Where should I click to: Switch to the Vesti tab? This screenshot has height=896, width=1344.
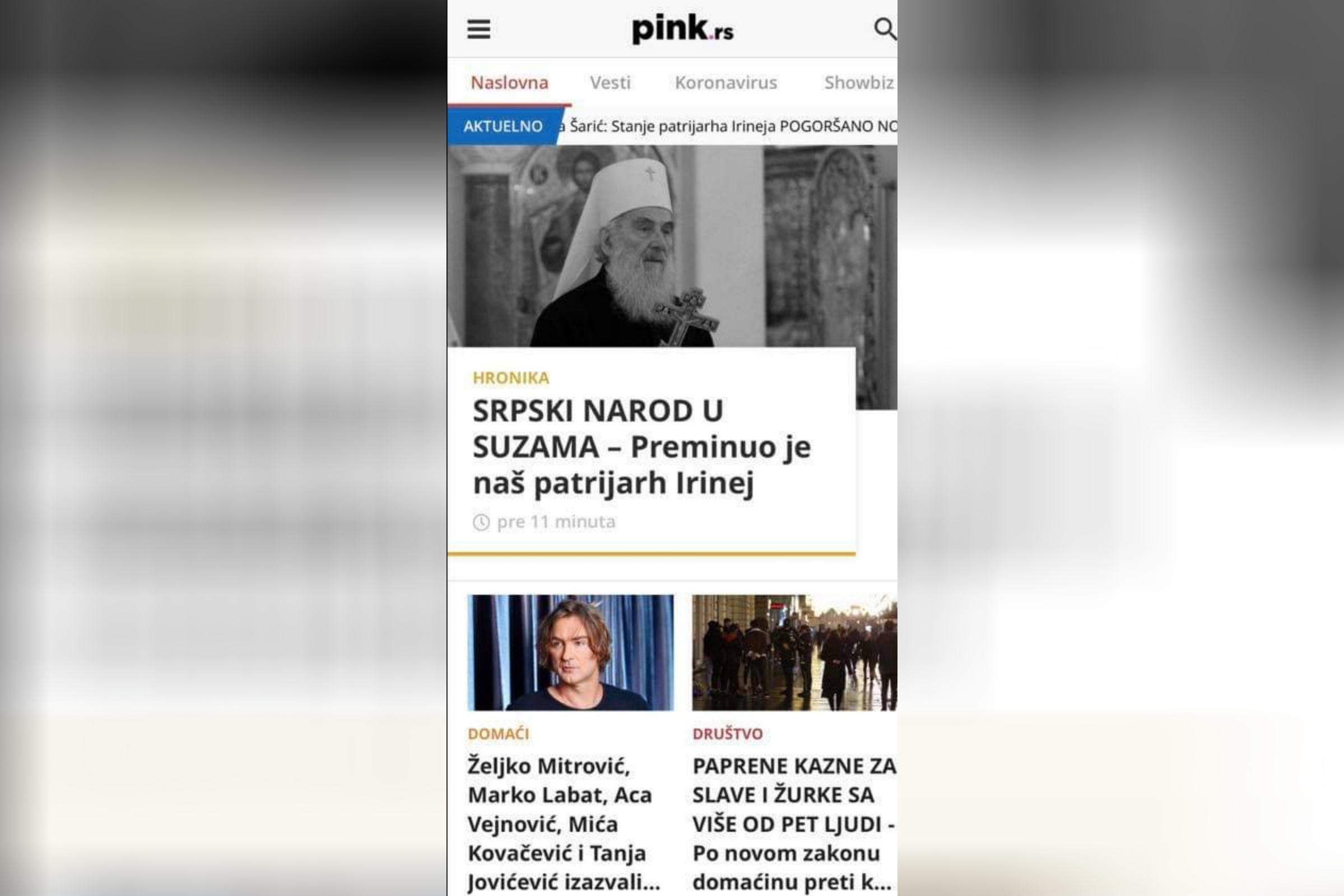610,83
